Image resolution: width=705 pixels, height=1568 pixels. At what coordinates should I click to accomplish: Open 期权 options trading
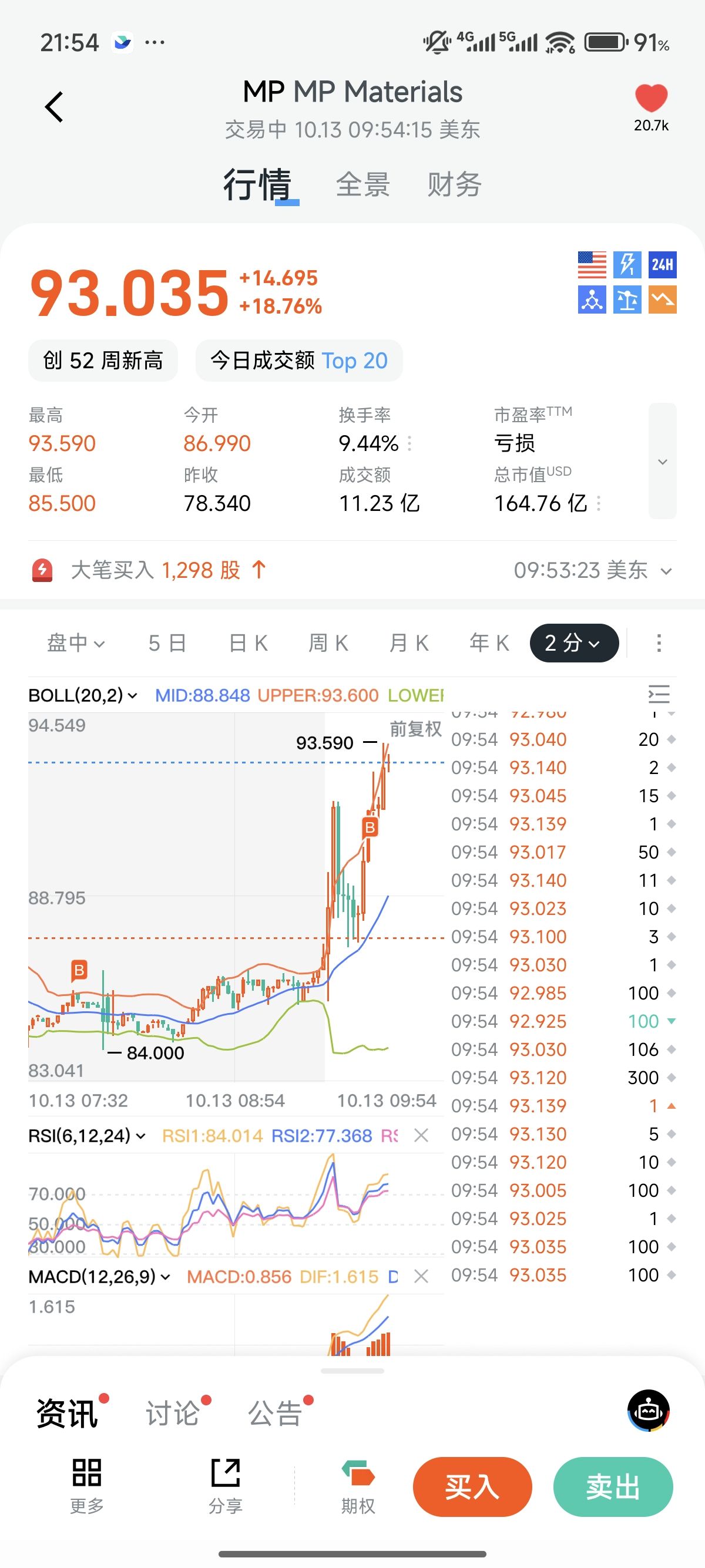[x=358, y=1487]
